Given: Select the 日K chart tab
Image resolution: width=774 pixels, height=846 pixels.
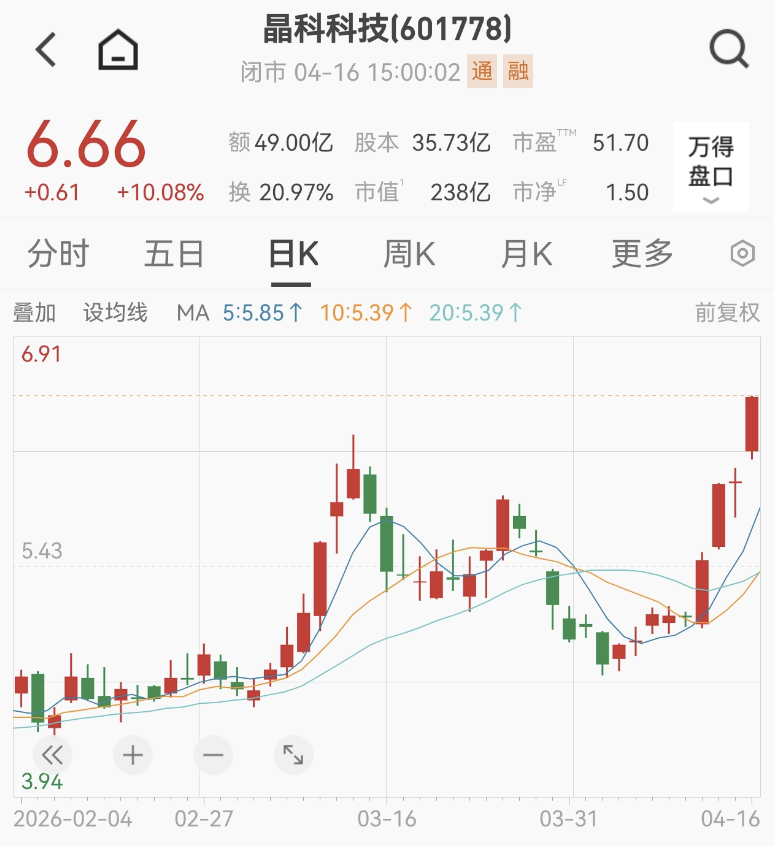Looking at the screenshot, I should 293,254.
